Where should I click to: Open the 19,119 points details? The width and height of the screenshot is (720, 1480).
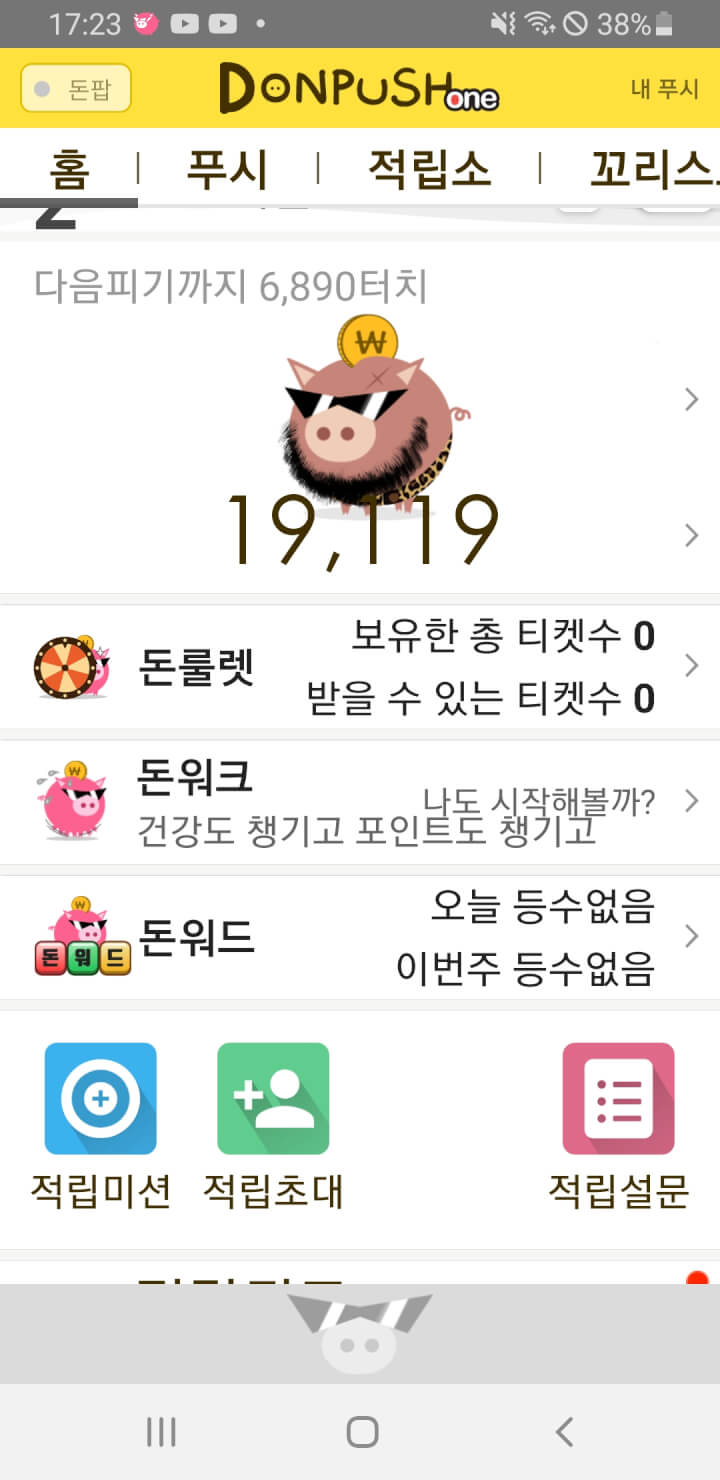[361, 534]
